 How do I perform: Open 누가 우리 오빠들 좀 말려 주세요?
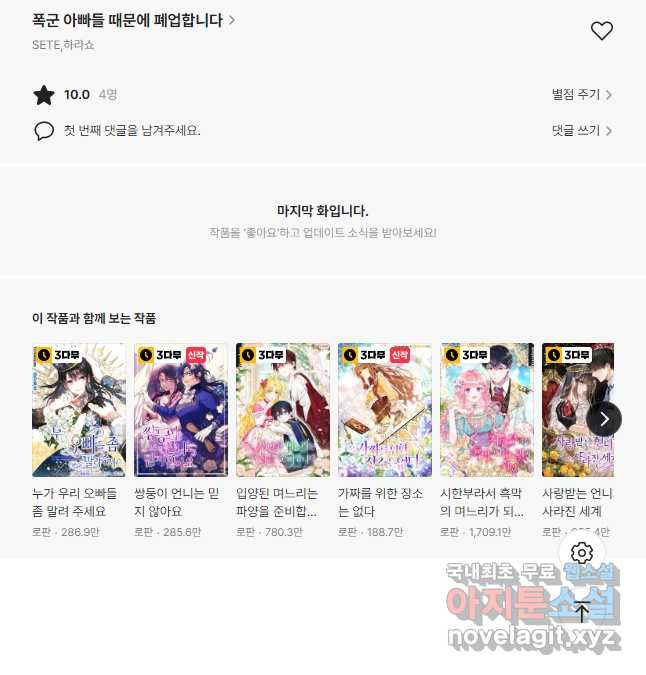[78, 410]
